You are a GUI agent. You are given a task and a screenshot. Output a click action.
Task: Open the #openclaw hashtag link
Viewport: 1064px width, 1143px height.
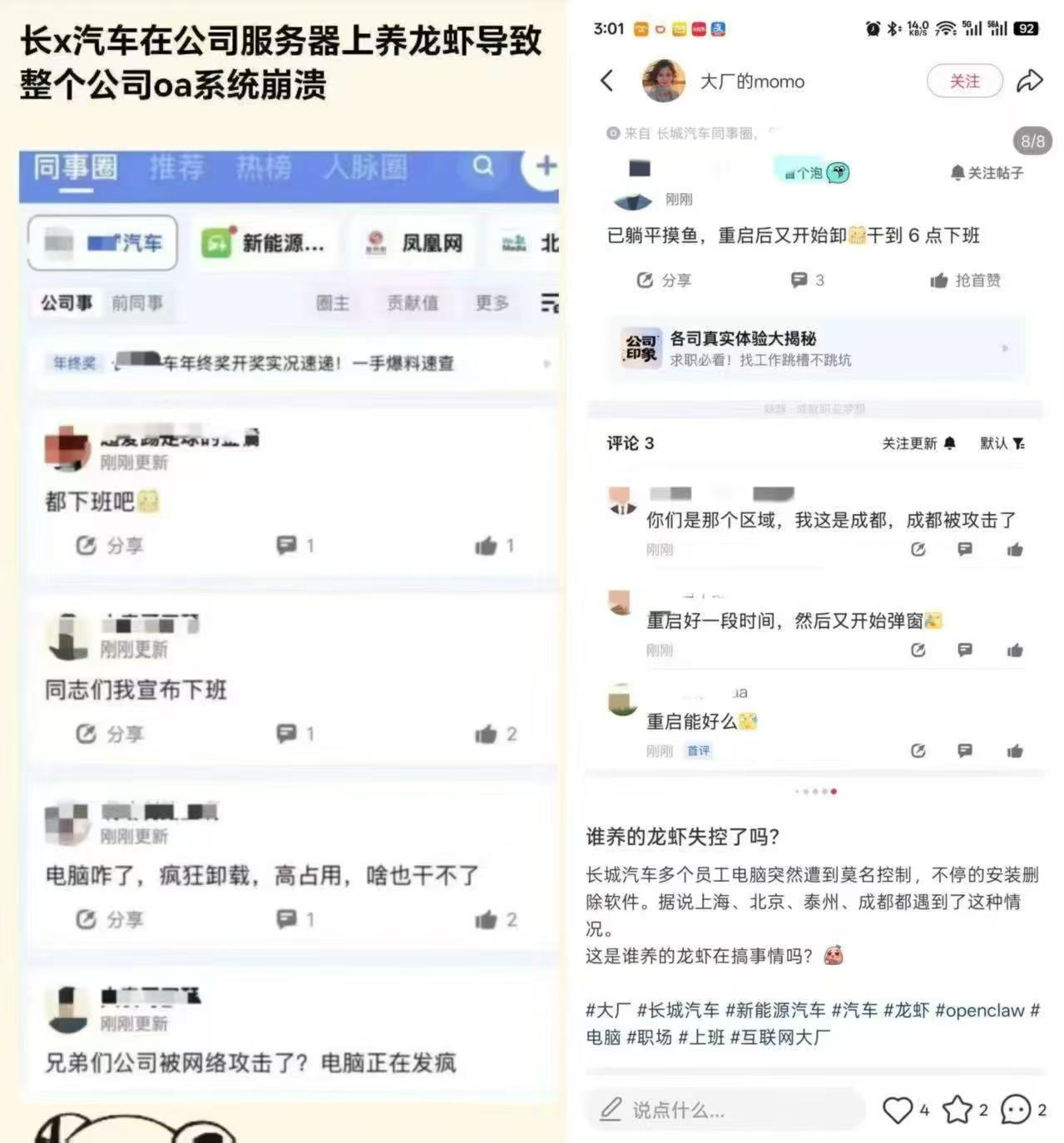click(980, 1010)
